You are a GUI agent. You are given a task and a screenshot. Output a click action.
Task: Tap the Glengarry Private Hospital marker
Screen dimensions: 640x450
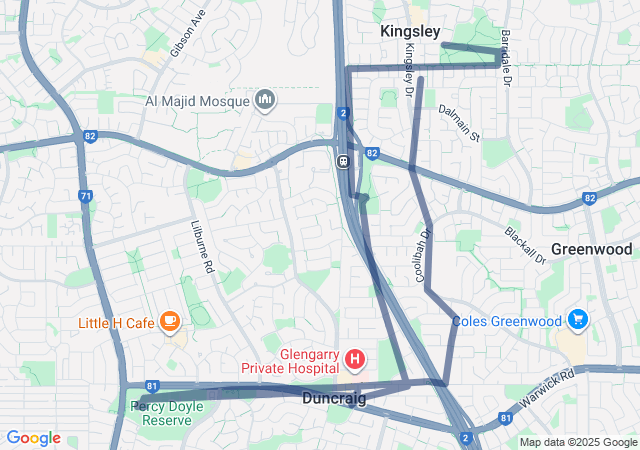[x=354, y=358]
